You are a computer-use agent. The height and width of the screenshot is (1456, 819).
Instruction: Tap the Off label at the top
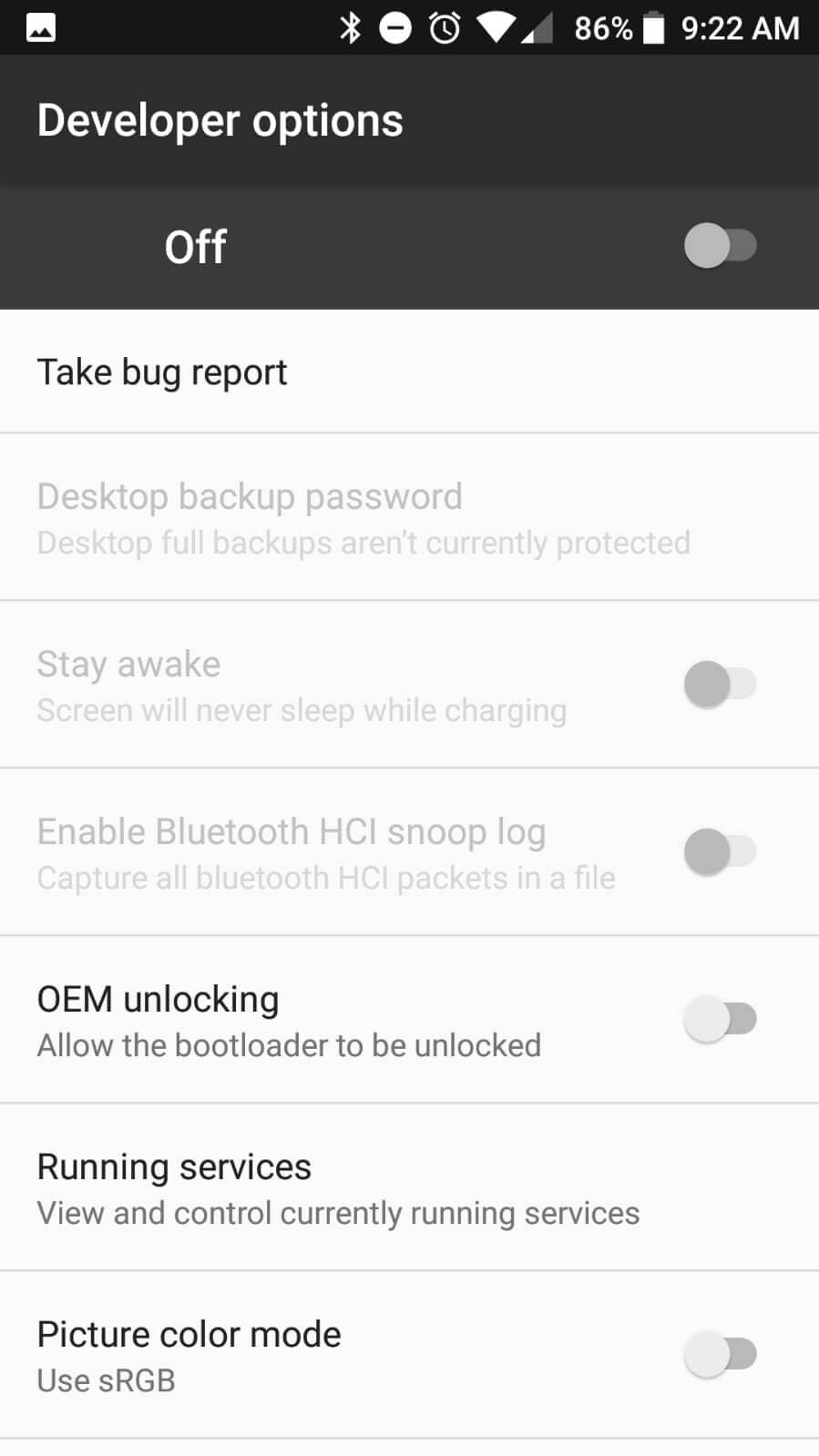click(194, 246)
